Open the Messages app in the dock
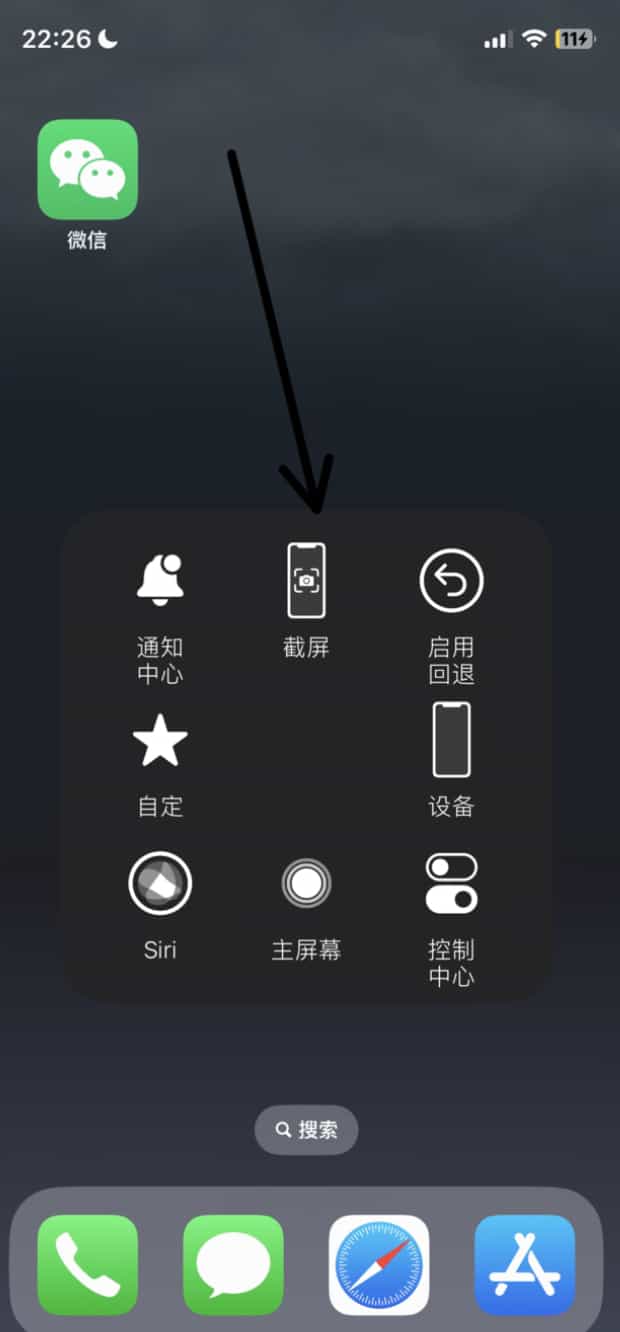 233,1265
